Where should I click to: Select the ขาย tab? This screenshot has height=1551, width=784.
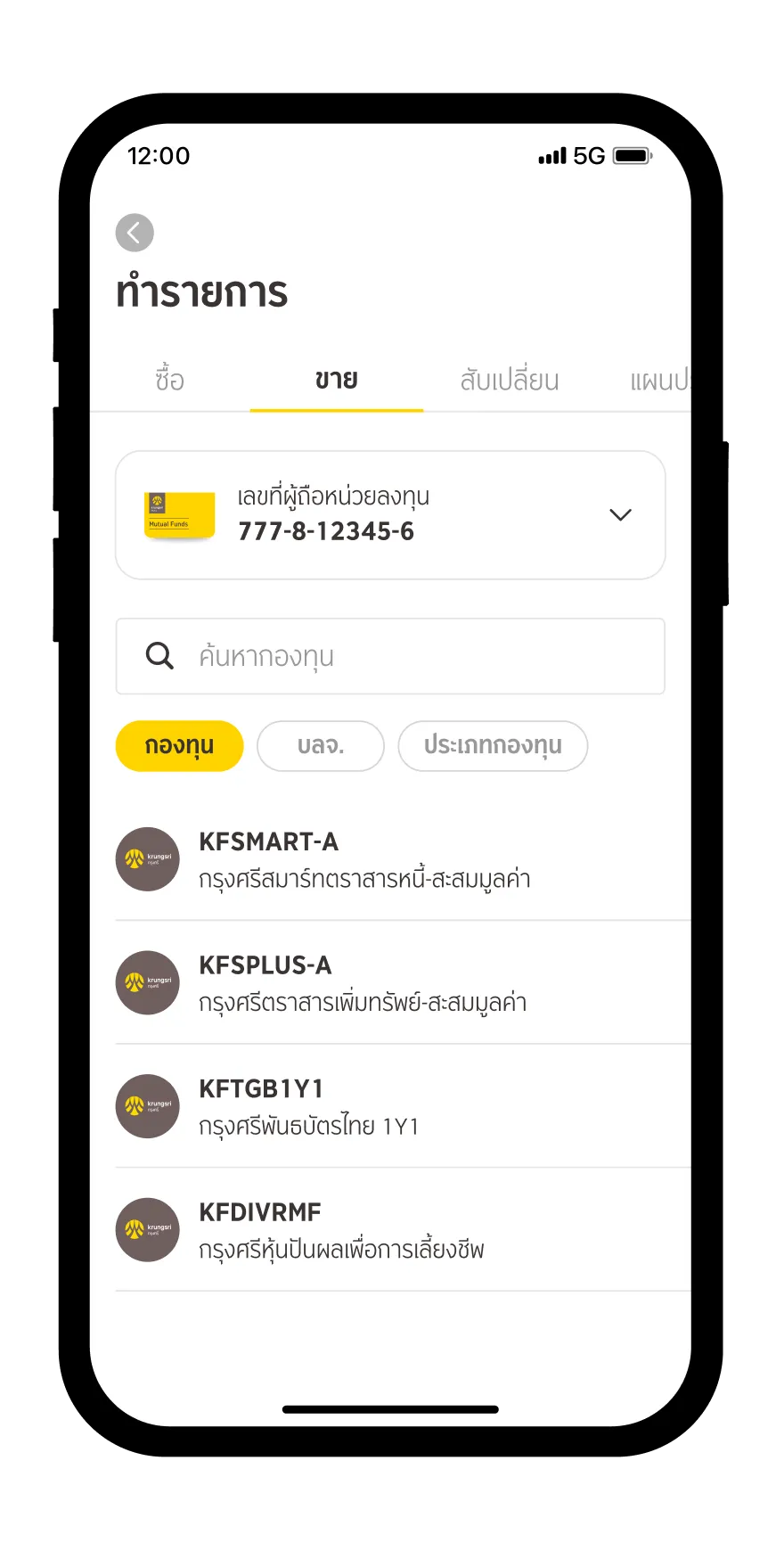[x=336, y=380]
